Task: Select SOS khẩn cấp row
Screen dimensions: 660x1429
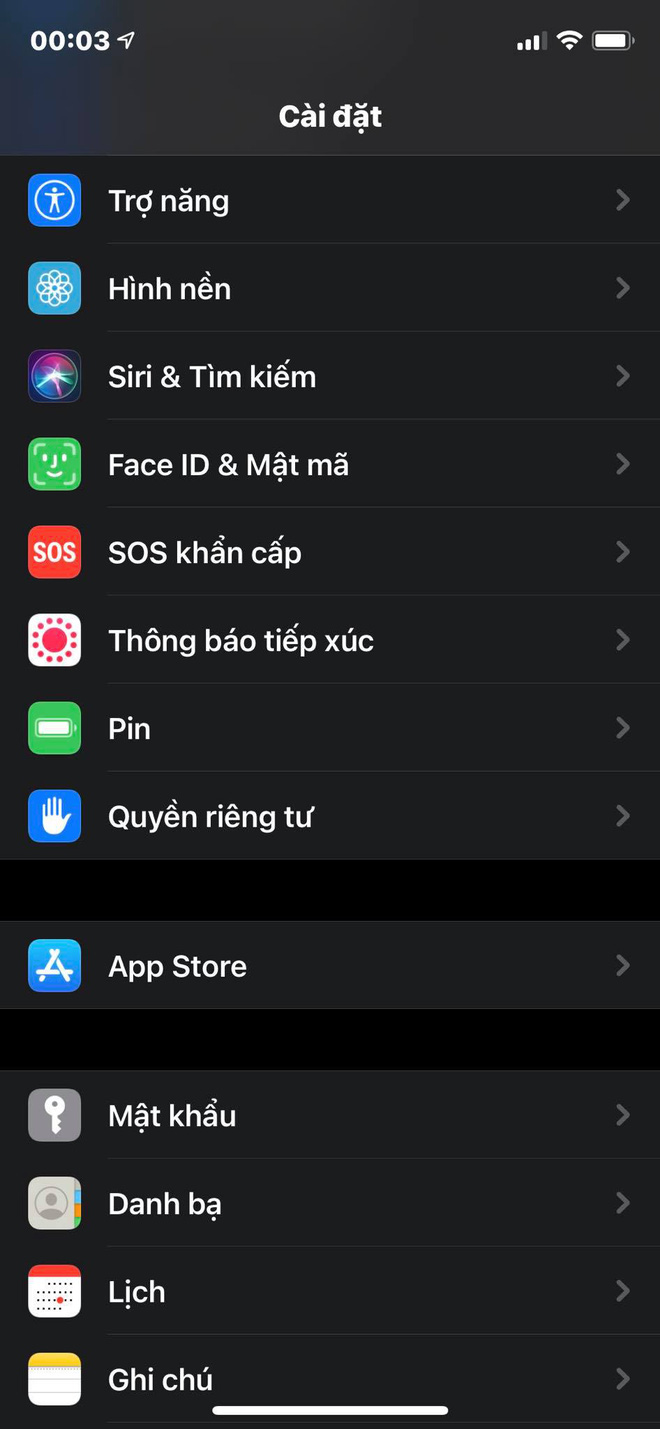Action: tap(330, 552)
